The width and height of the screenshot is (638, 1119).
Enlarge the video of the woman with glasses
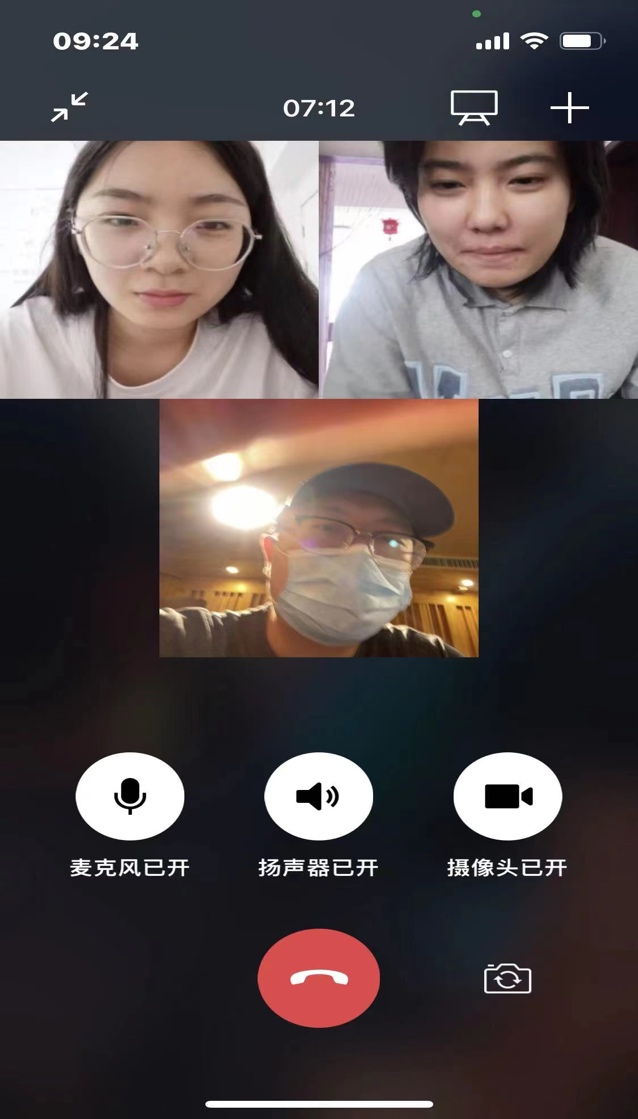click(x=159, y=269)
